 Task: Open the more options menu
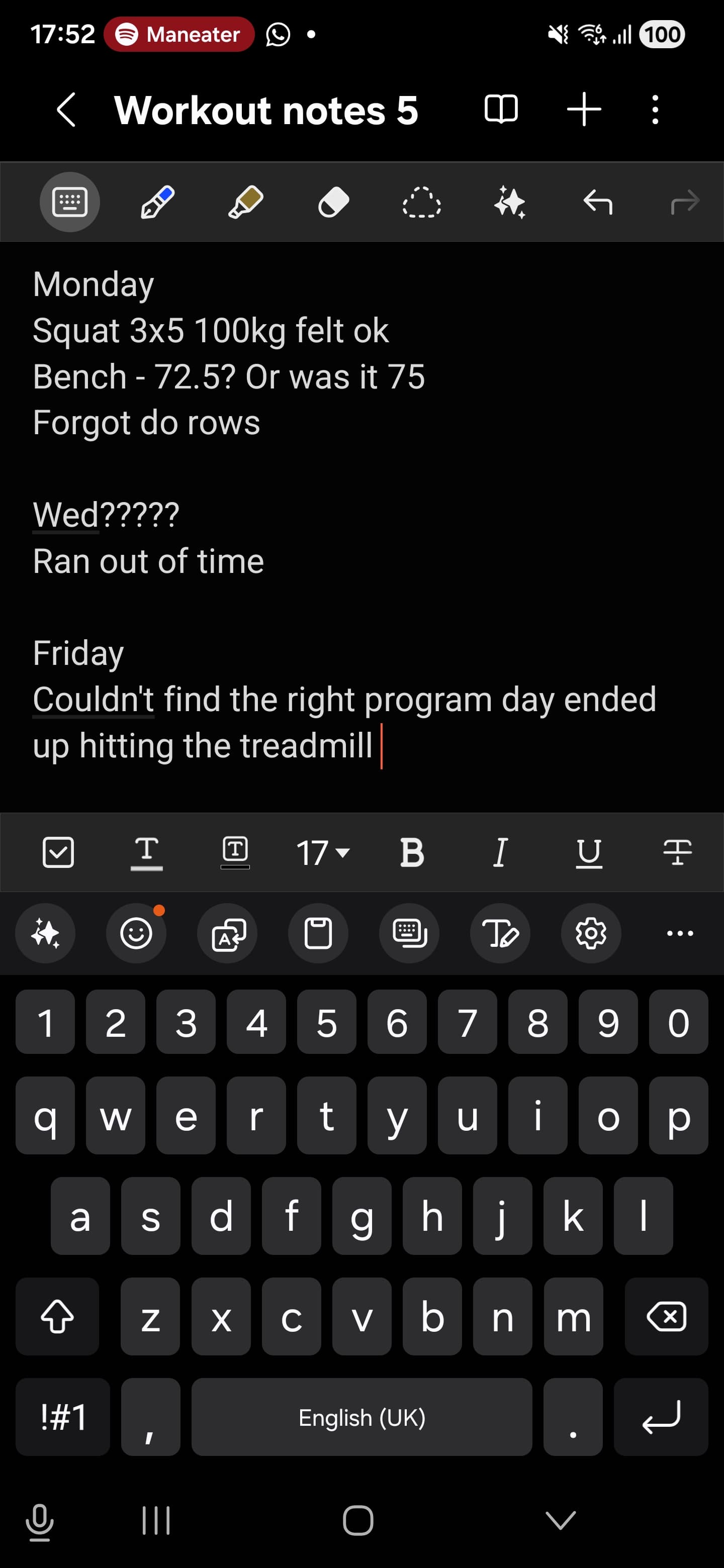click(654, 110)
